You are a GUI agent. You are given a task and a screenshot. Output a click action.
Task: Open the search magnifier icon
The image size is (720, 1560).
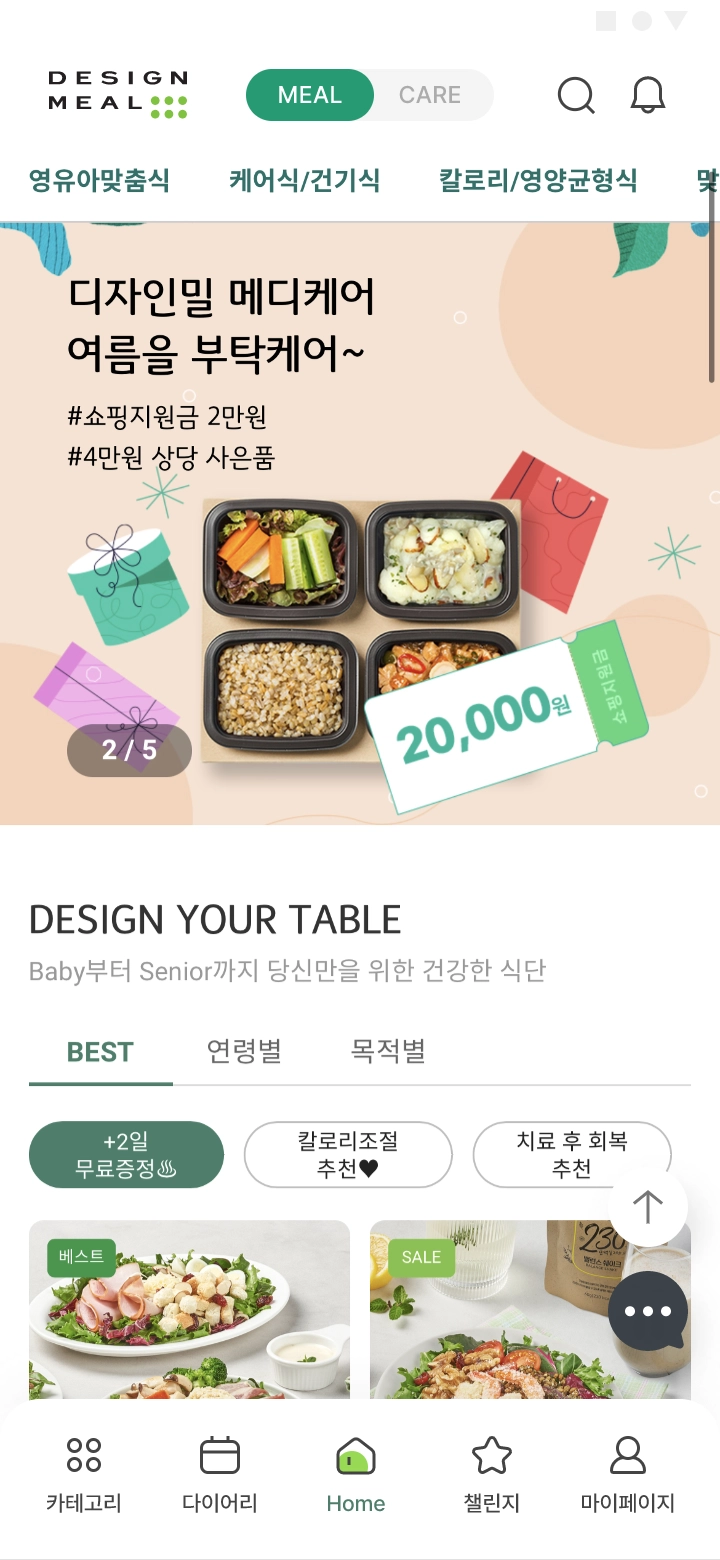tap(575, 96)
